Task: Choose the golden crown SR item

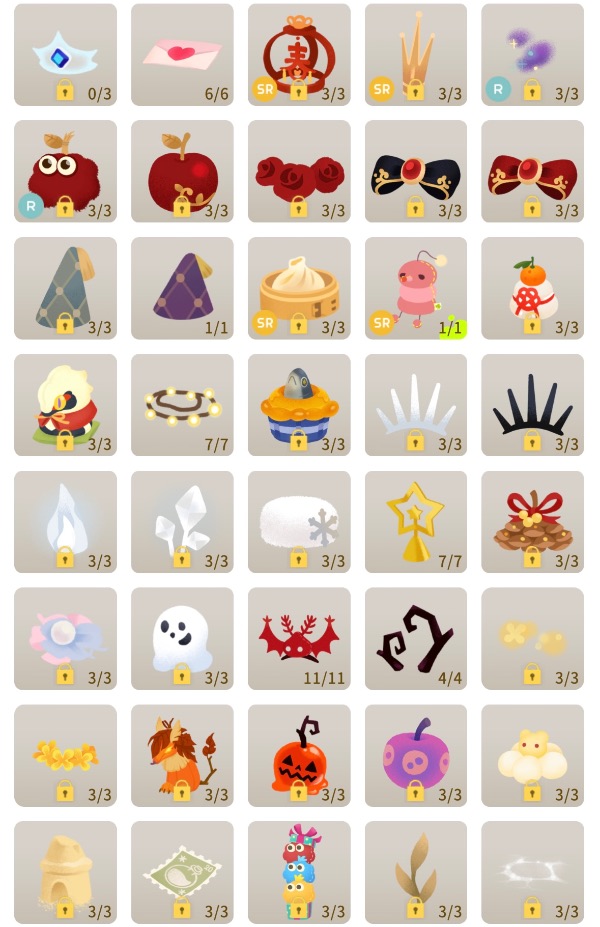Action: click(416, 54)
